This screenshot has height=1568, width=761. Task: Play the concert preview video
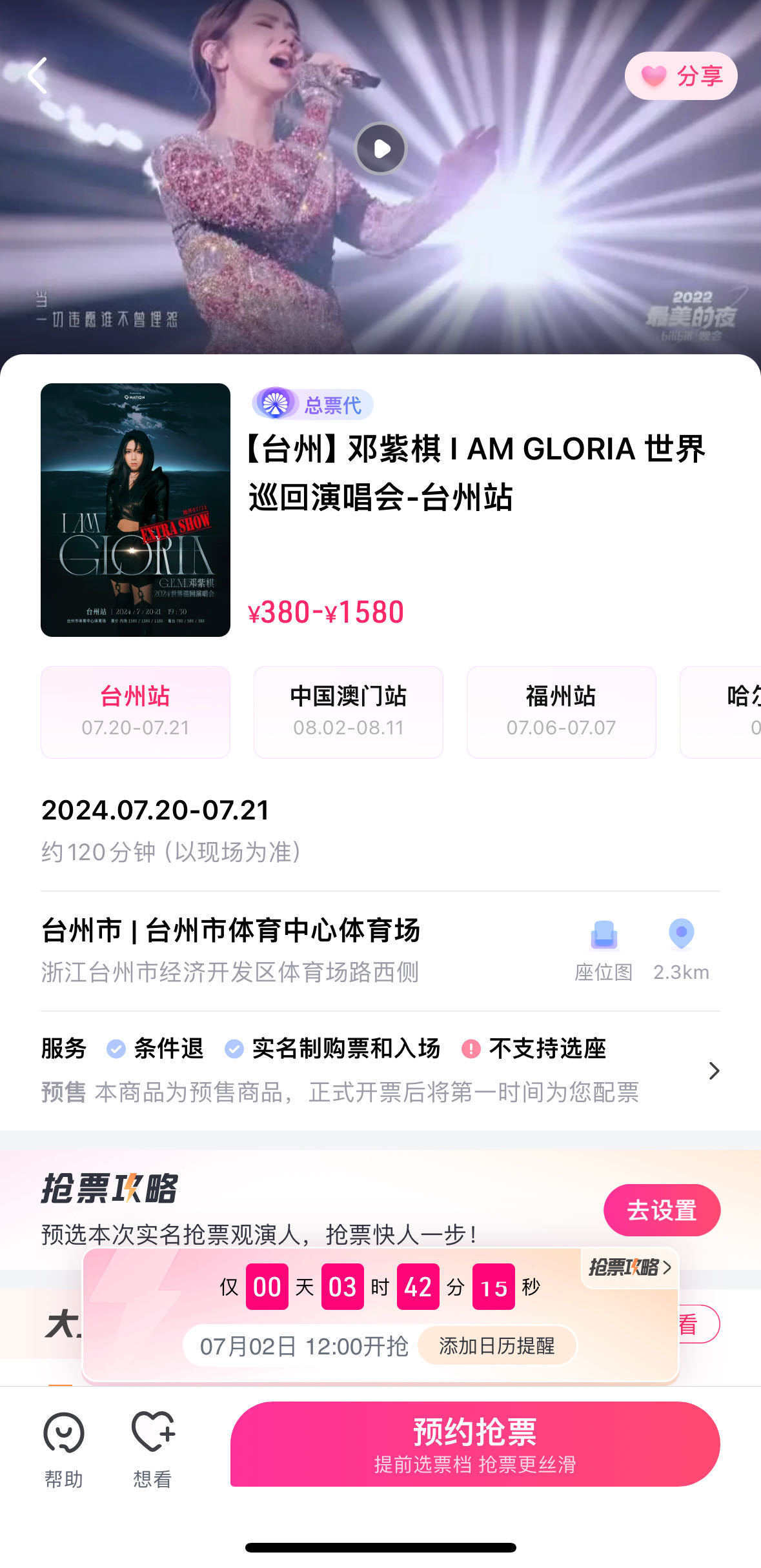coord(381,149)
